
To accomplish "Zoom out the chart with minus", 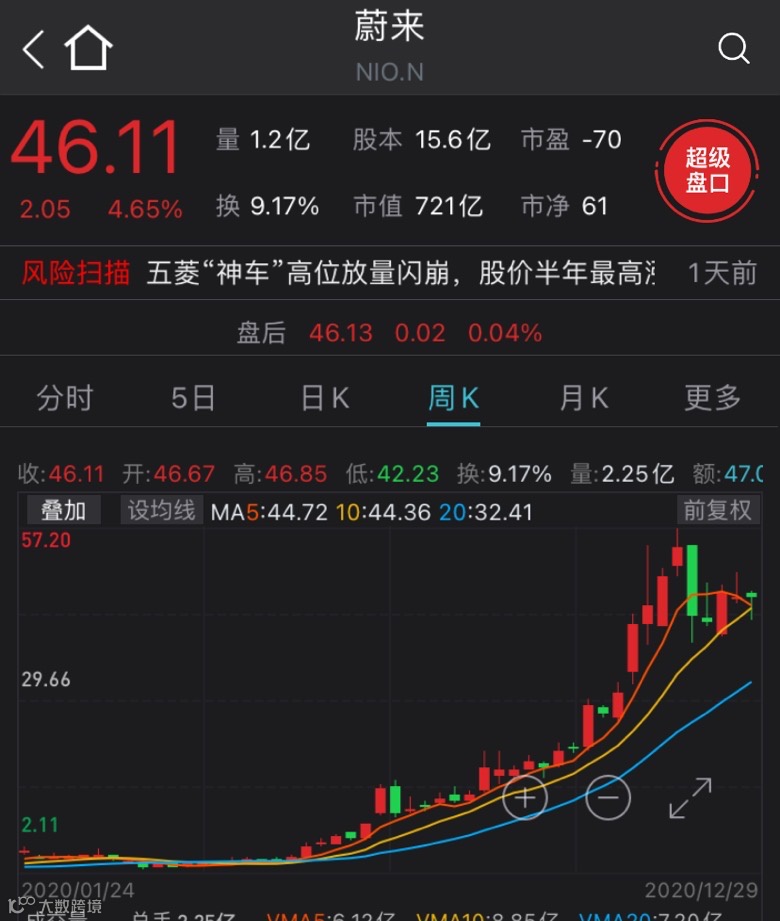I will (x=608, y=797).
